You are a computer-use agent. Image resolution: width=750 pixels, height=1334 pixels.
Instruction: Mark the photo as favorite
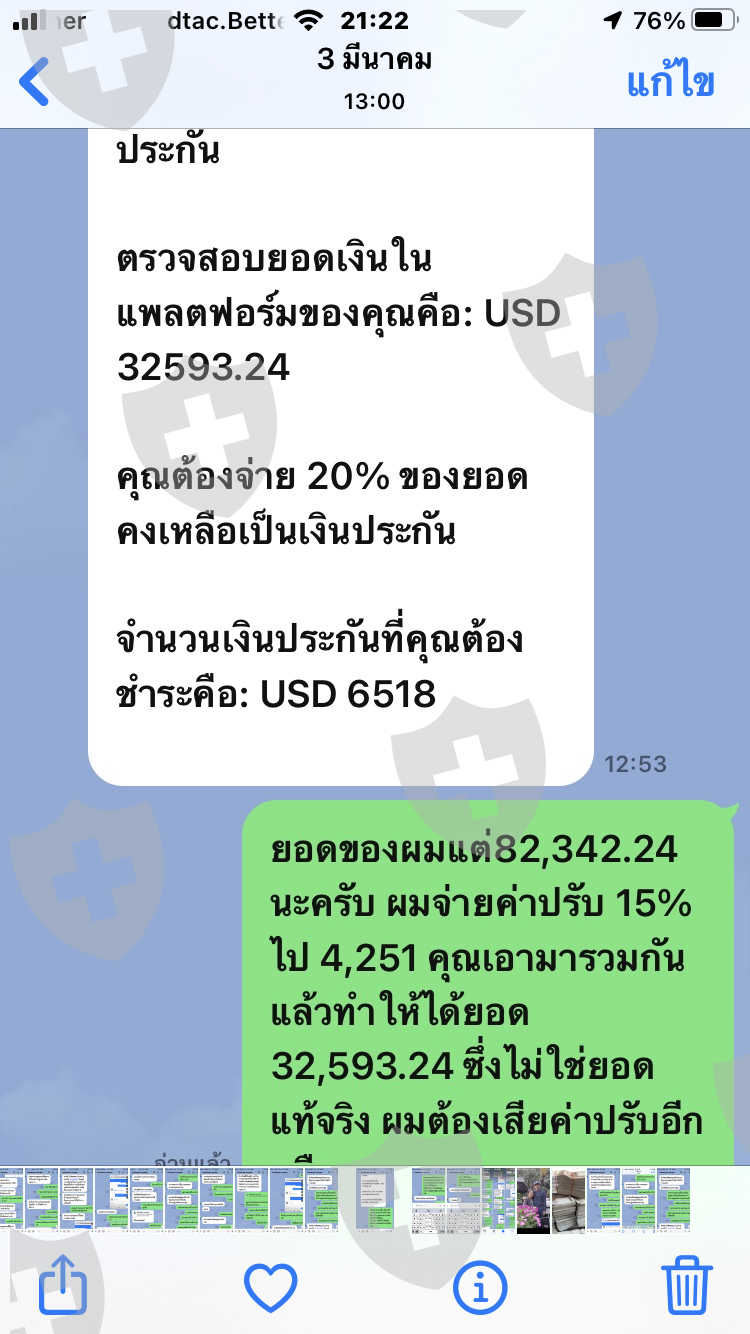click(x=271, y=1287)
